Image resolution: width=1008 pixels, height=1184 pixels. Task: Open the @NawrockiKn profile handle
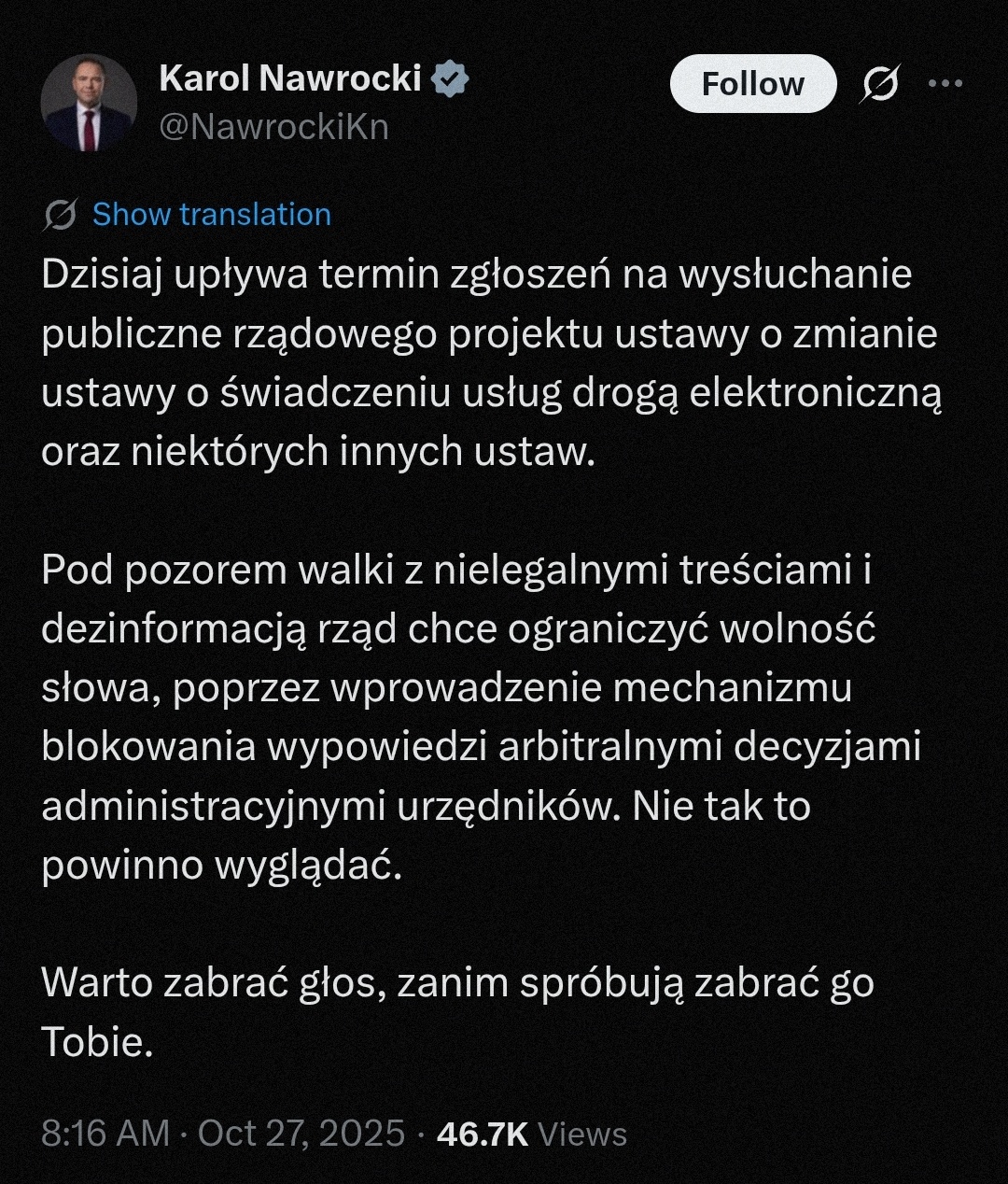pos(273,127)
